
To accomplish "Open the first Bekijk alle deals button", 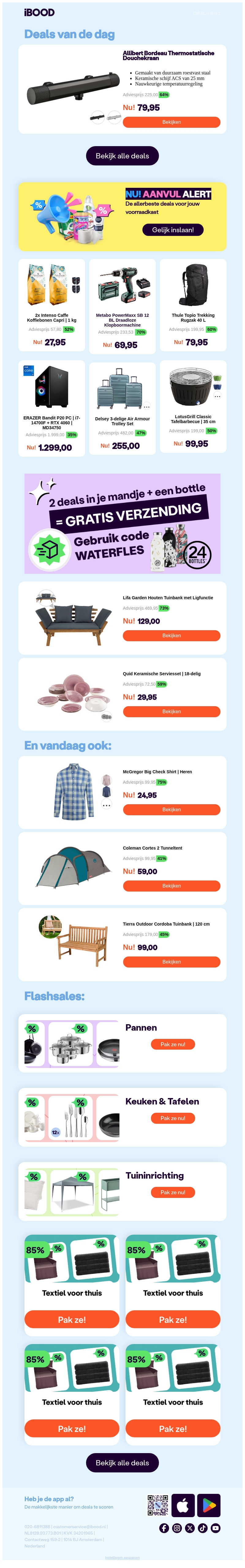I will pos(122,156).
